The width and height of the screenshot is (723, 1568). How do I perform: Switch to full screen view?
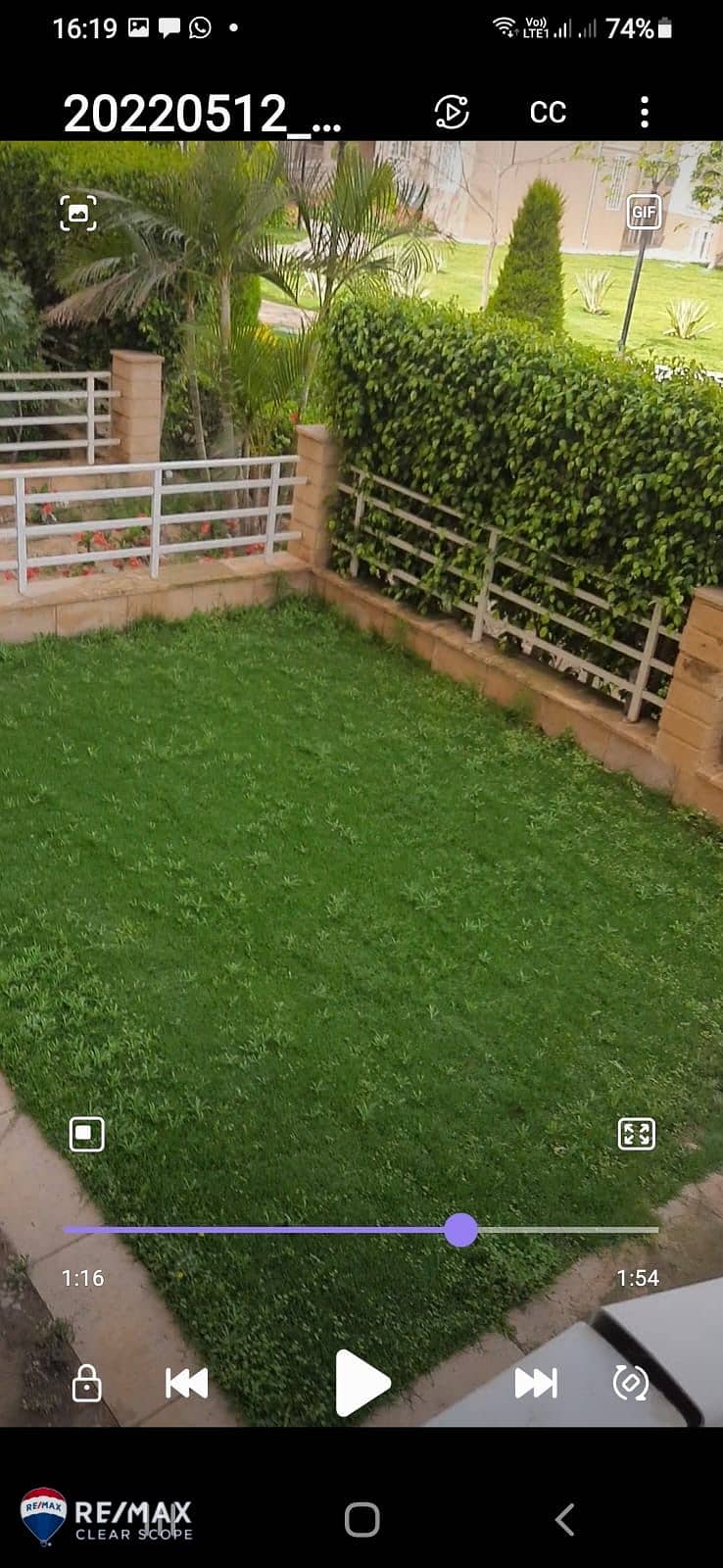(637, 1134)
